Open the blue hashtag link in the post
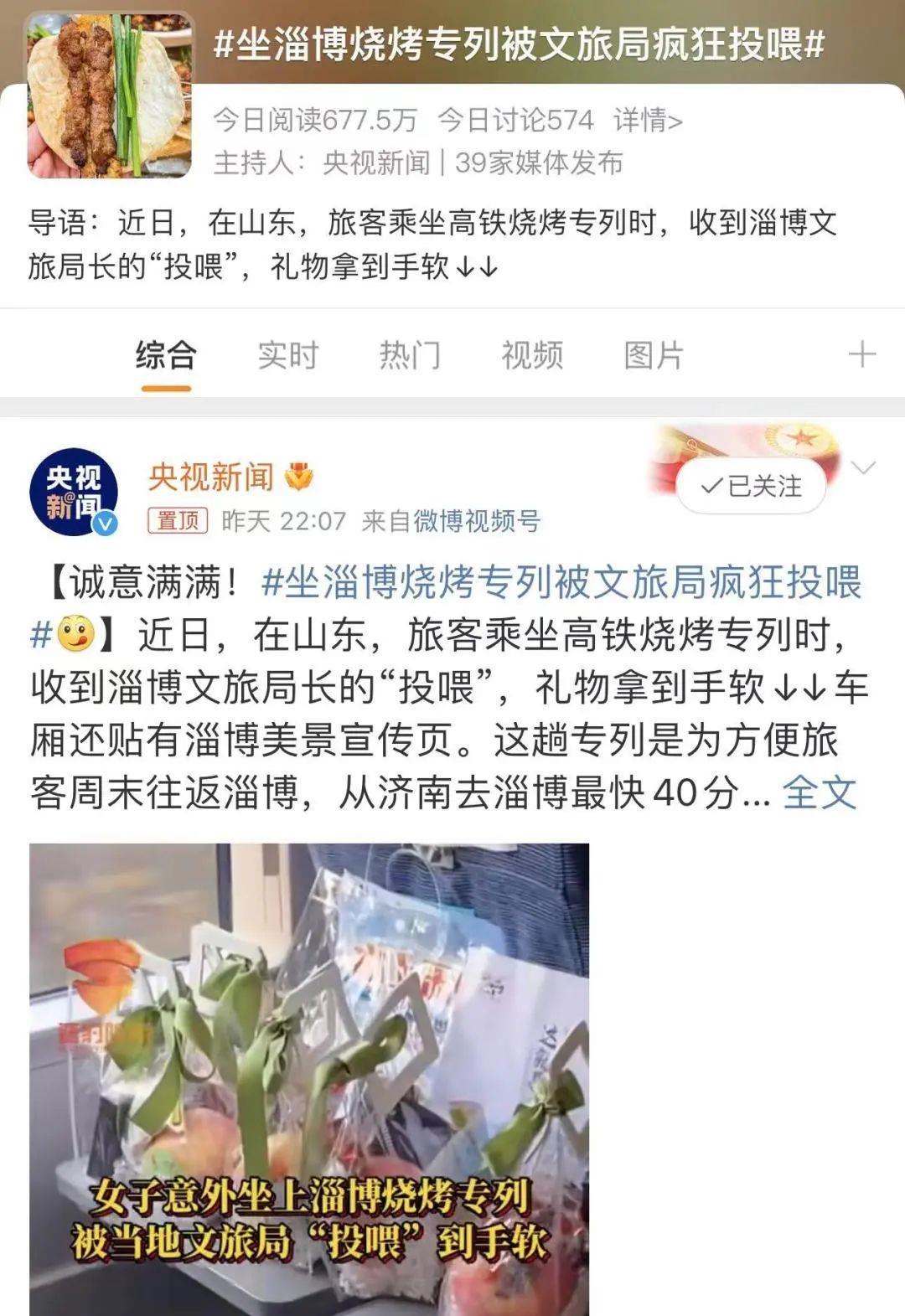The width and height of the screenshot is (905, 1316). (x=561, y=583)
